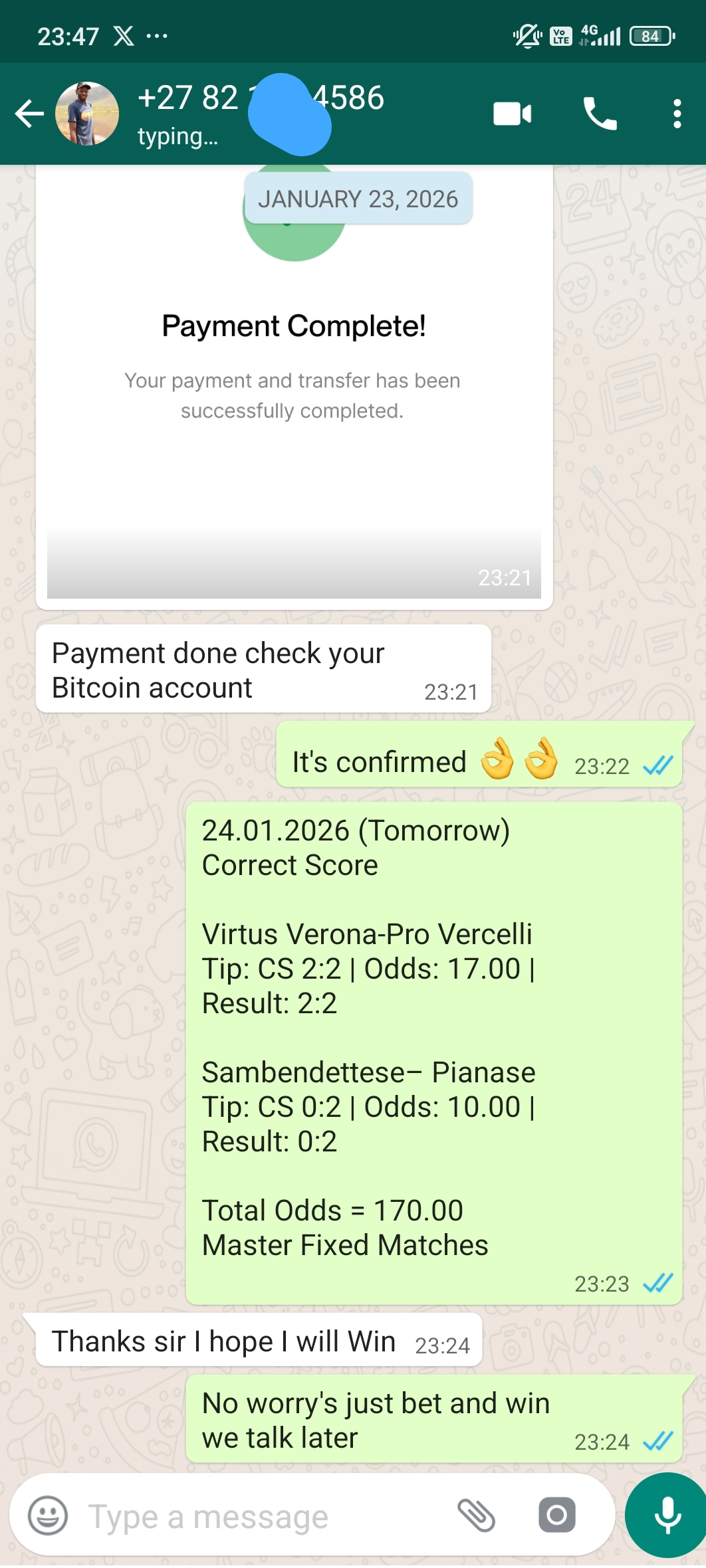This screenshot has width=706, height=1568.
Task: Open the attachment paperclip menu
Action: click(476, 1516)
